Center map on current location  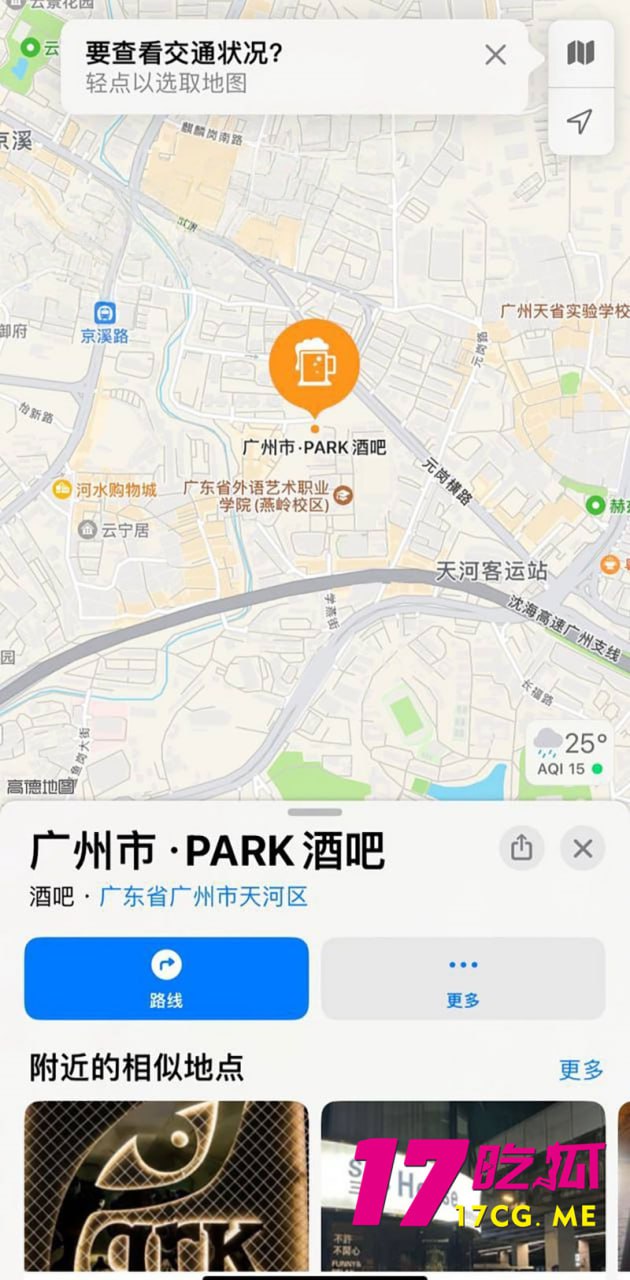[x=580, y=122]
